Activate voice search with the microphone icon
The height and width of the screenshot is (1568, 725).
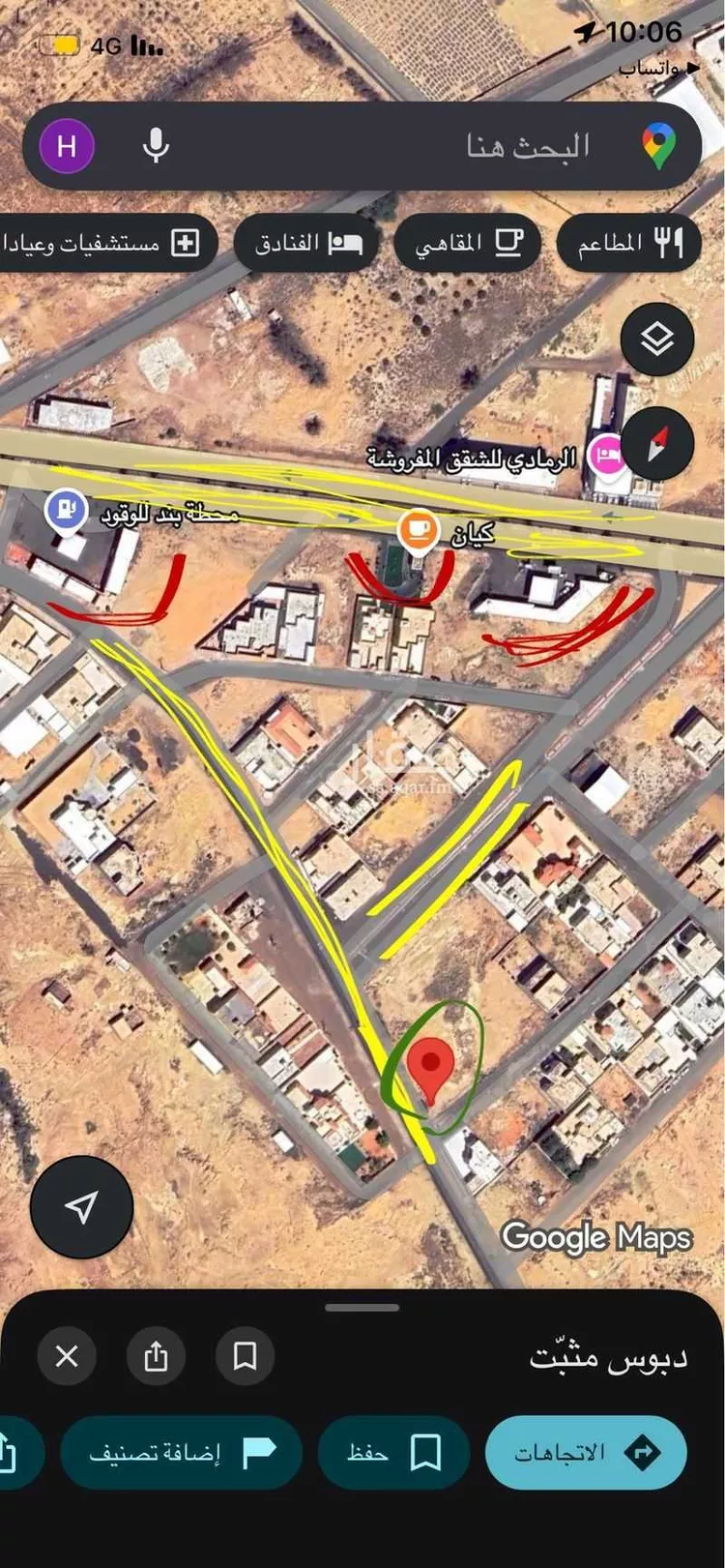coord(155,146)
